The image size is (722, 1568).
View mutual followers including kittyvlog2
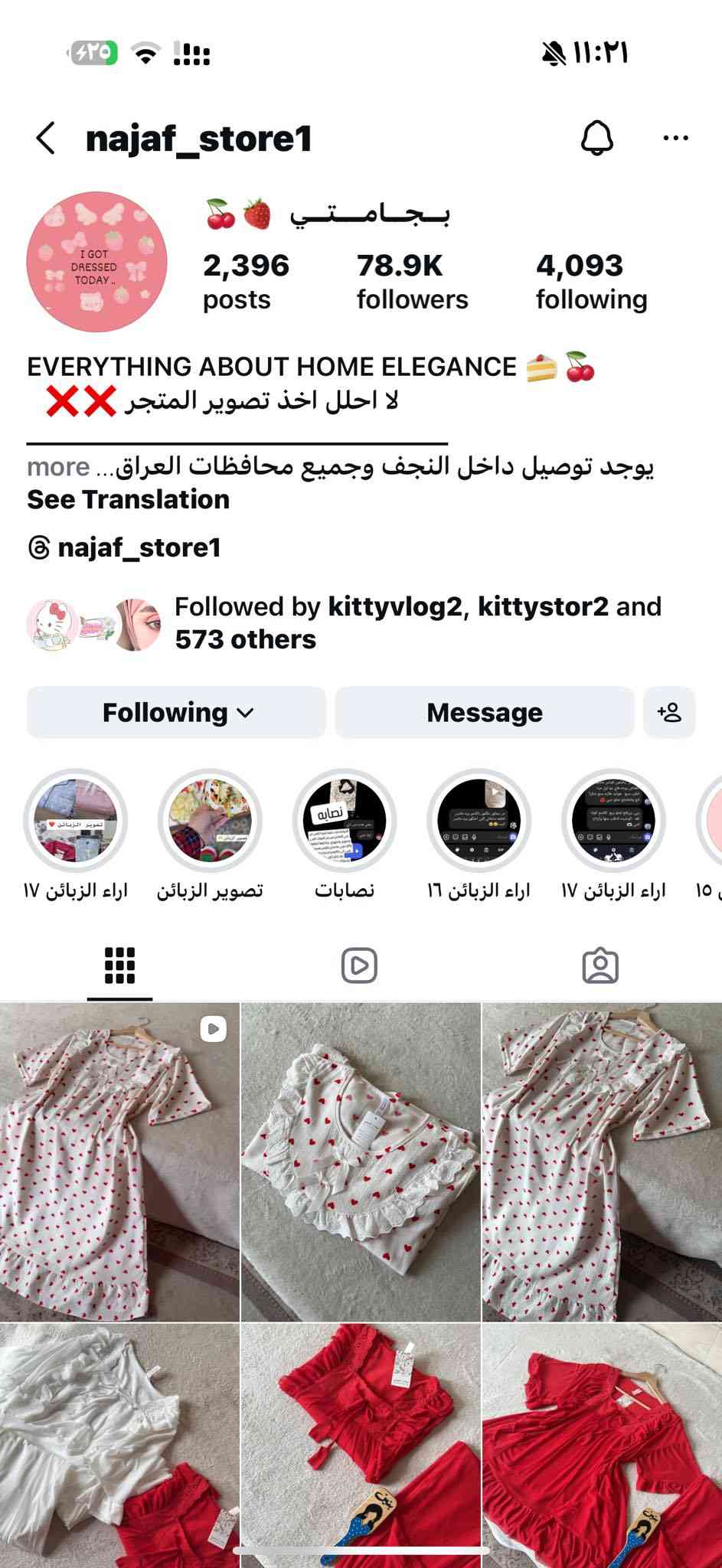click(x=417, y=622)
